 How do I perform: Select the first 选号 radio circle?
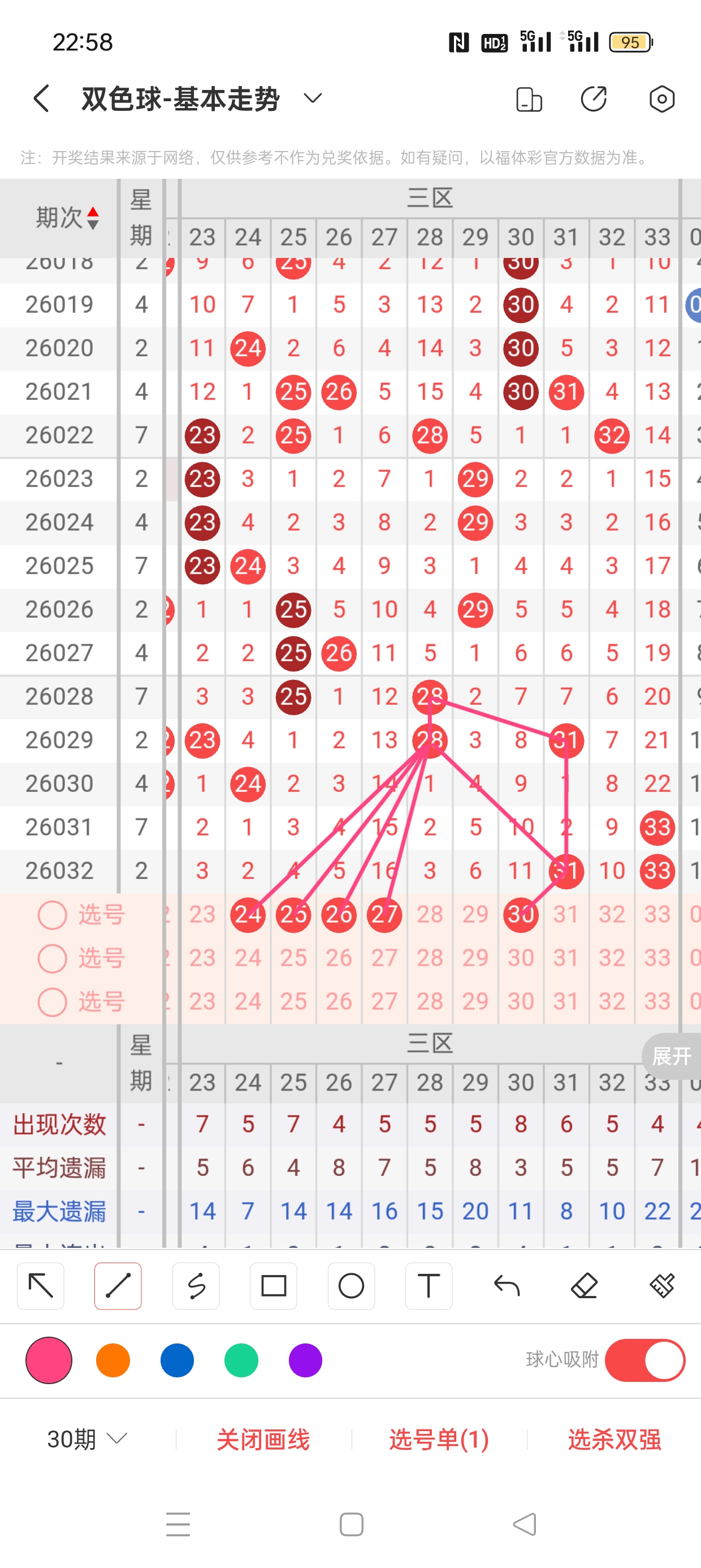tap(51, 915)
